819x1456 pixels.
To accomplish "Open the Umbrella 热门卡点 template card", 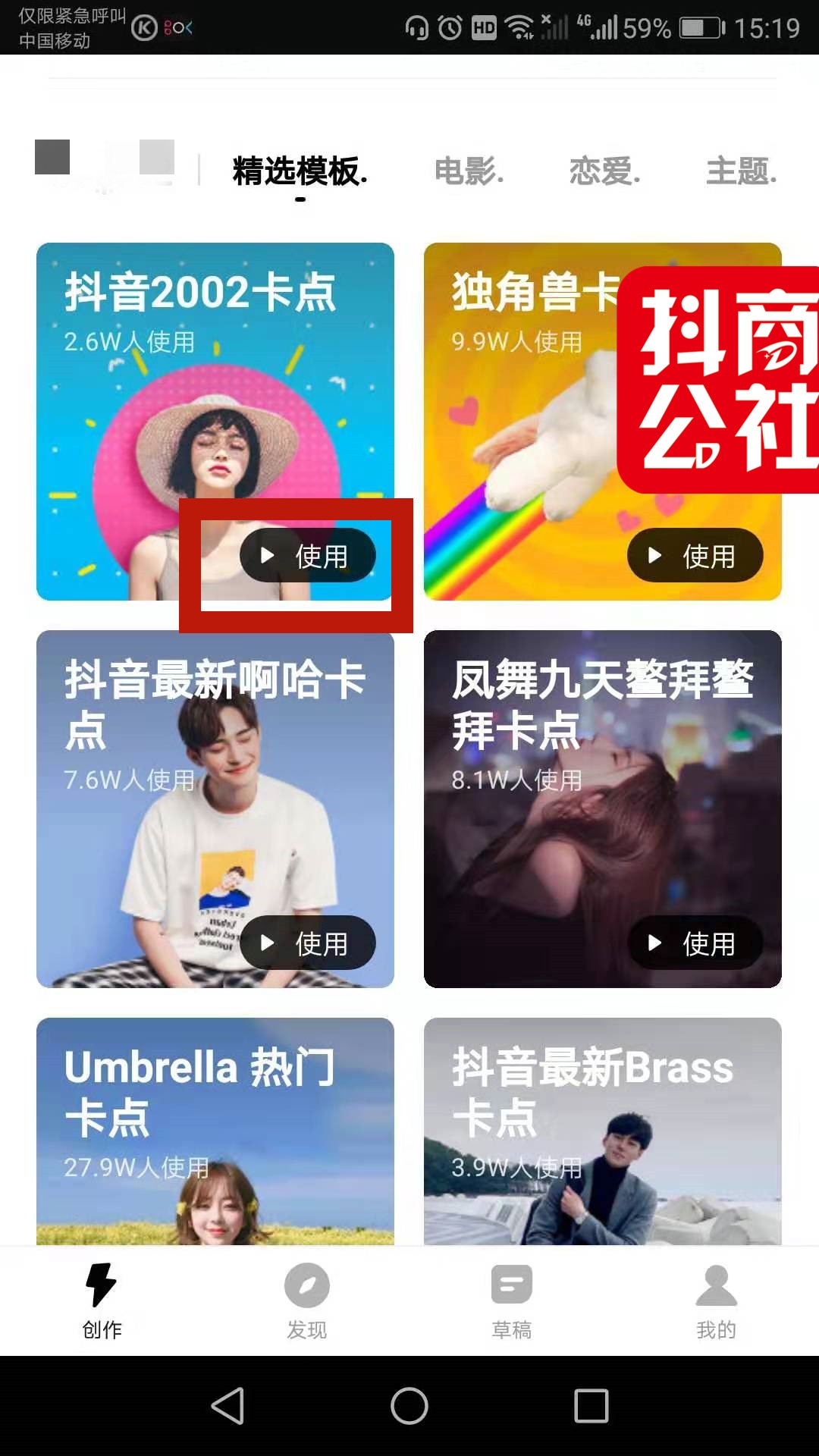I will pyautogui.click(x=215, y=1130).
